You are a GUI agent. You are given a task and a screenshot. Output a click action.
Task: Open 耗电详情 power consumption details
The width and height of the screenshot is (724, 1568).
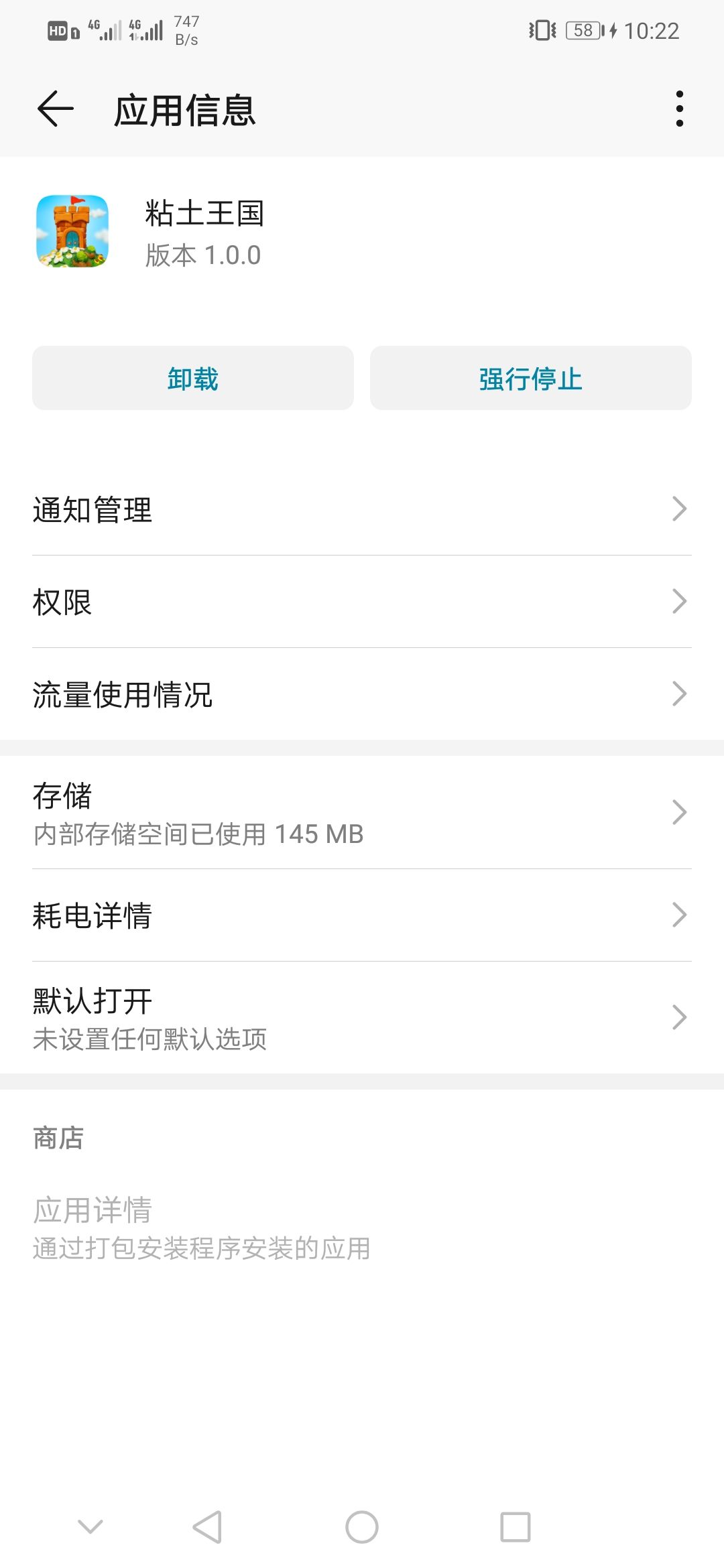pyautogui.click(x=362, y=913)
